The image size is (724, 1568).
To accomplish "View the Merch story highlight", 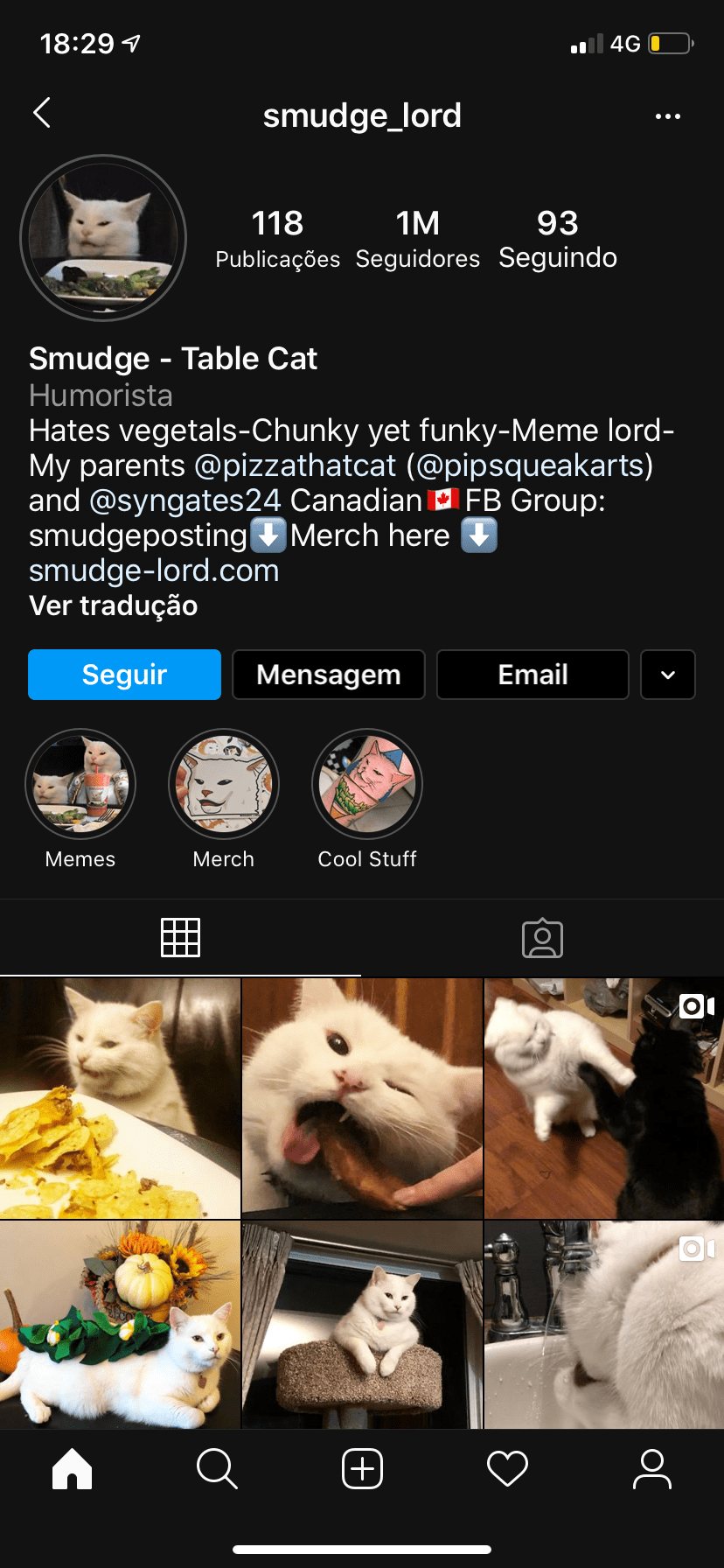I will (x=224, y=785).
